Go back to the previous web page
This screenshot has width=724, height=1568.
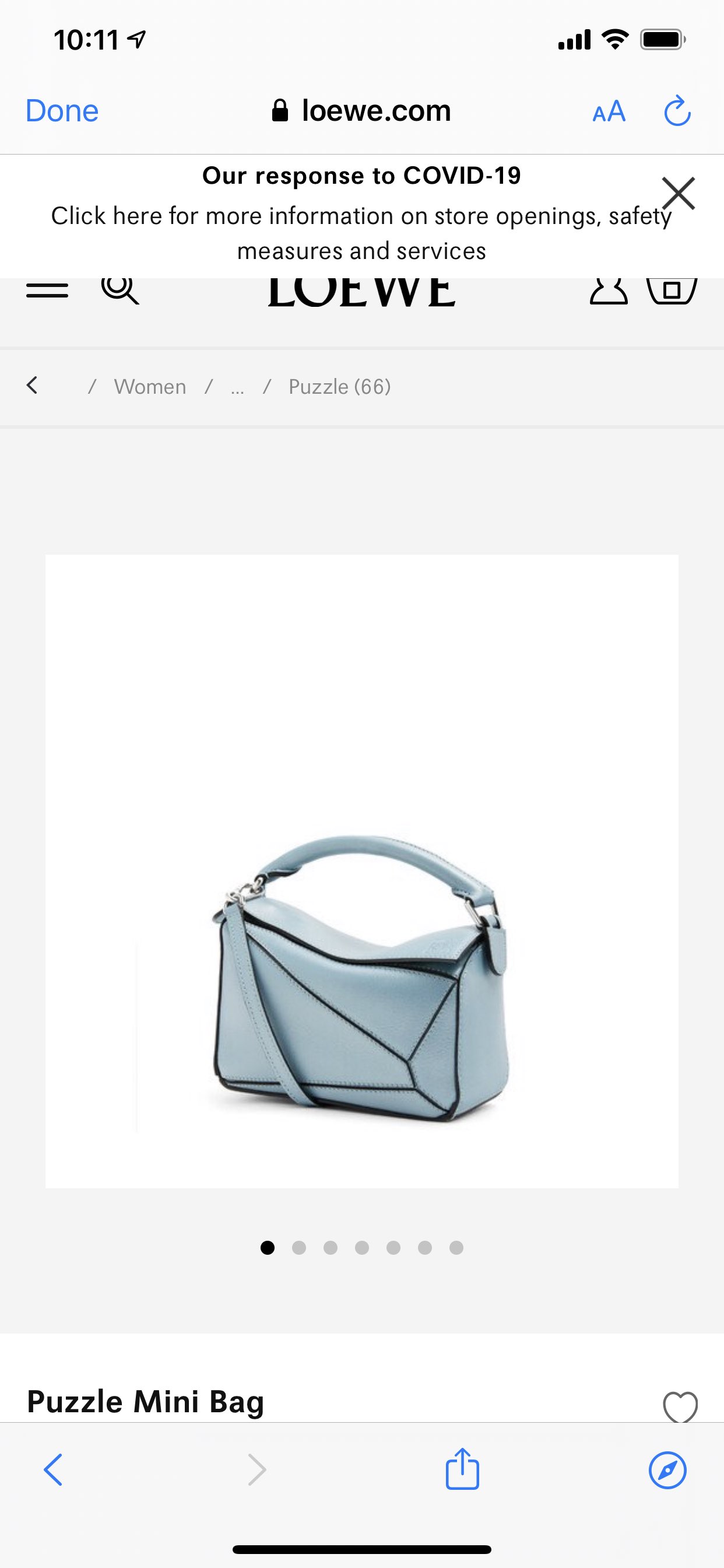click(x=54, y=1470)
